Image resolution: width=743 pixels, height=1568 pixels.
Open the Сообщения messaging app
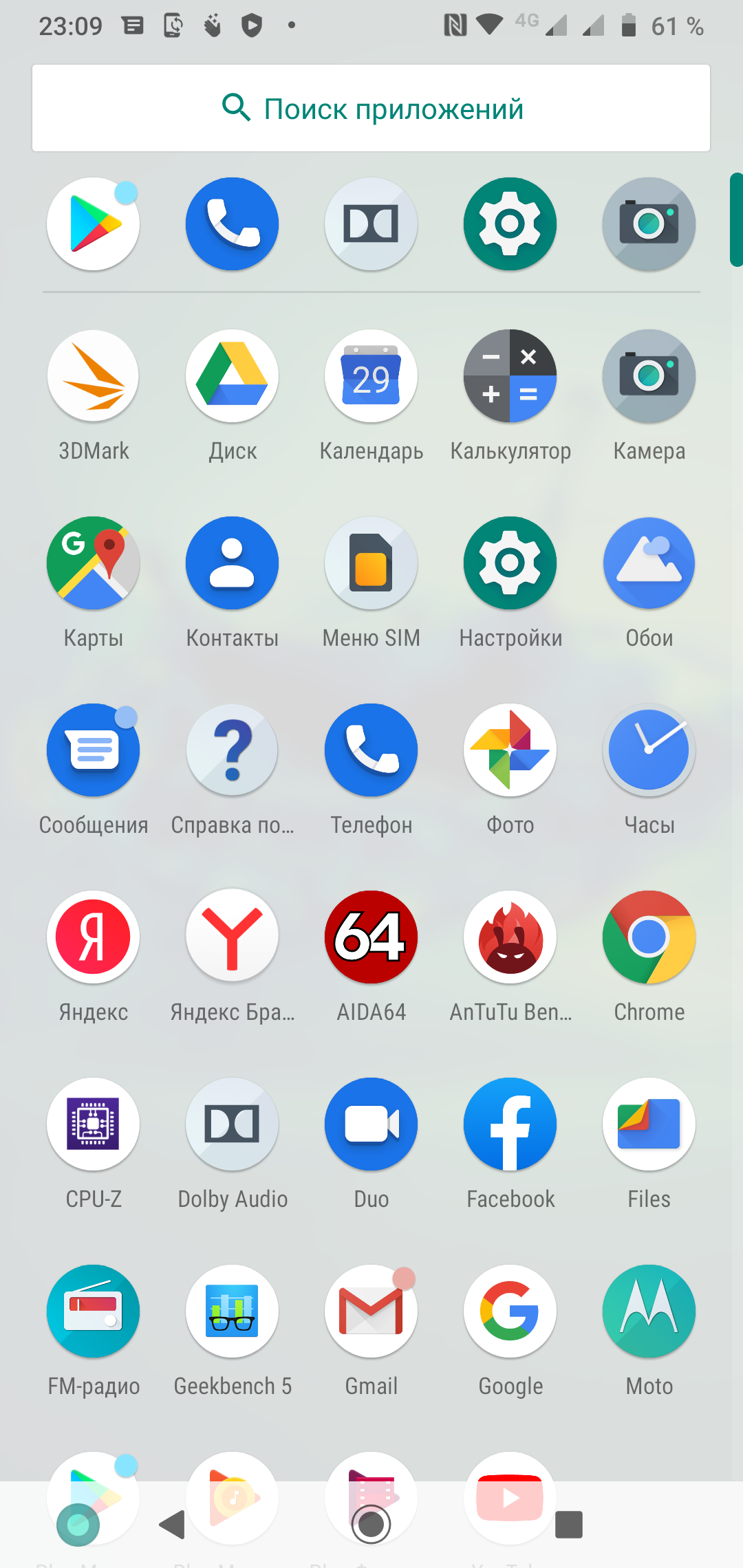point(94,751)
